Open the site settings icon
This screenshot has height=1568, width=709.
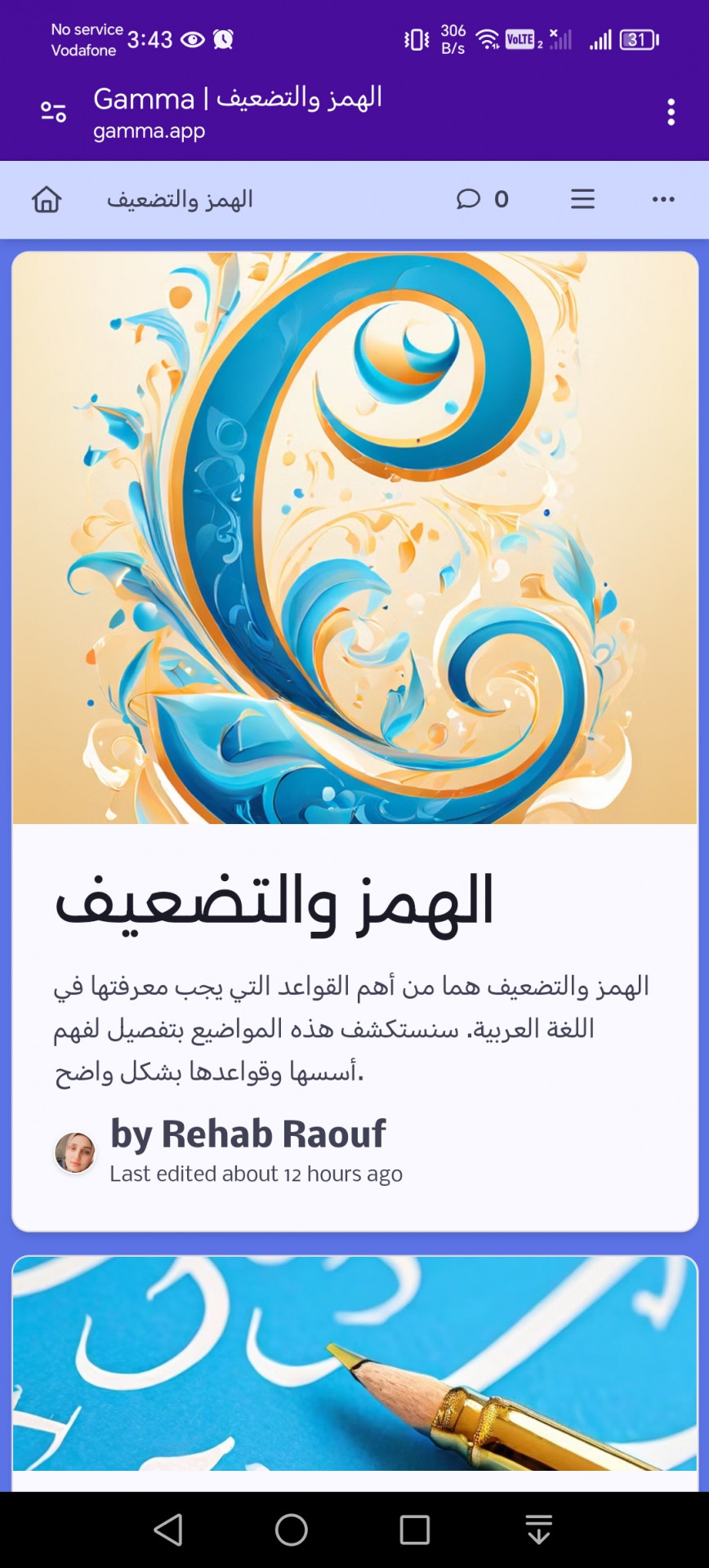pyautogui.click(x=54, y=112)
